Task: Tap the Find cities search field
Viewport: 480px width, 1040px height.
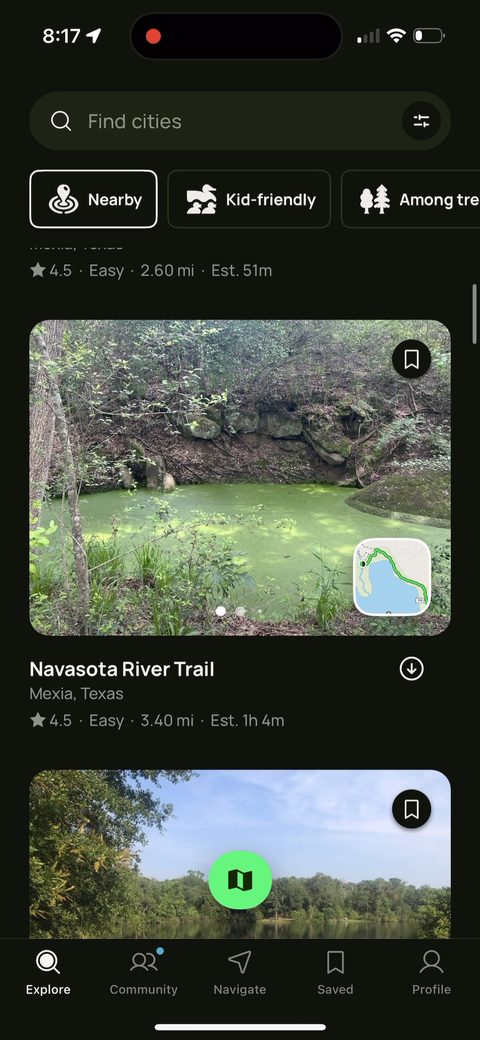Action: pyautogui.click(x=225, y=121)
